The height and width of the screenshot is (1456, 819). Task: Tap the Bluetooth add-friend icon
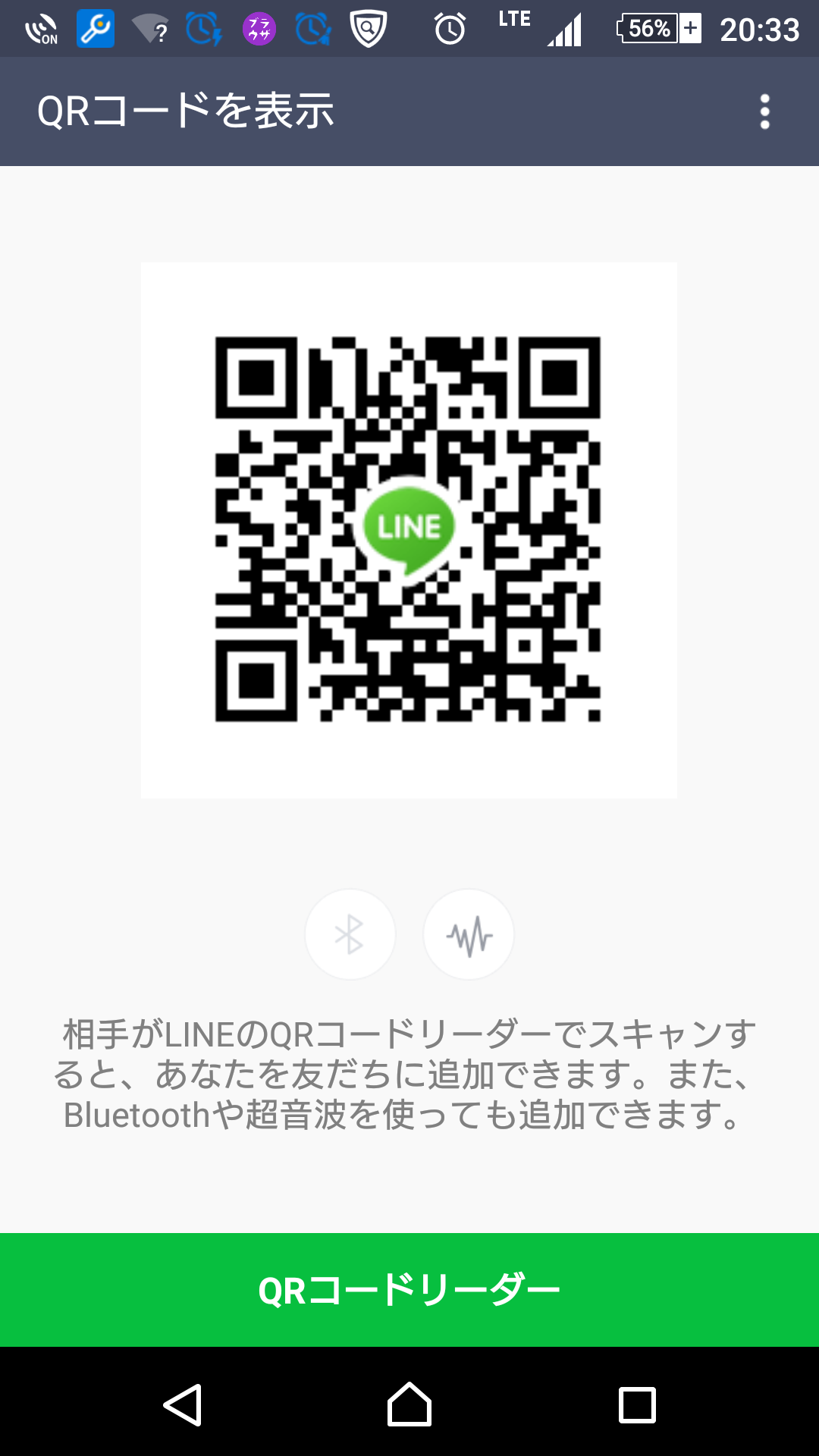350,934
